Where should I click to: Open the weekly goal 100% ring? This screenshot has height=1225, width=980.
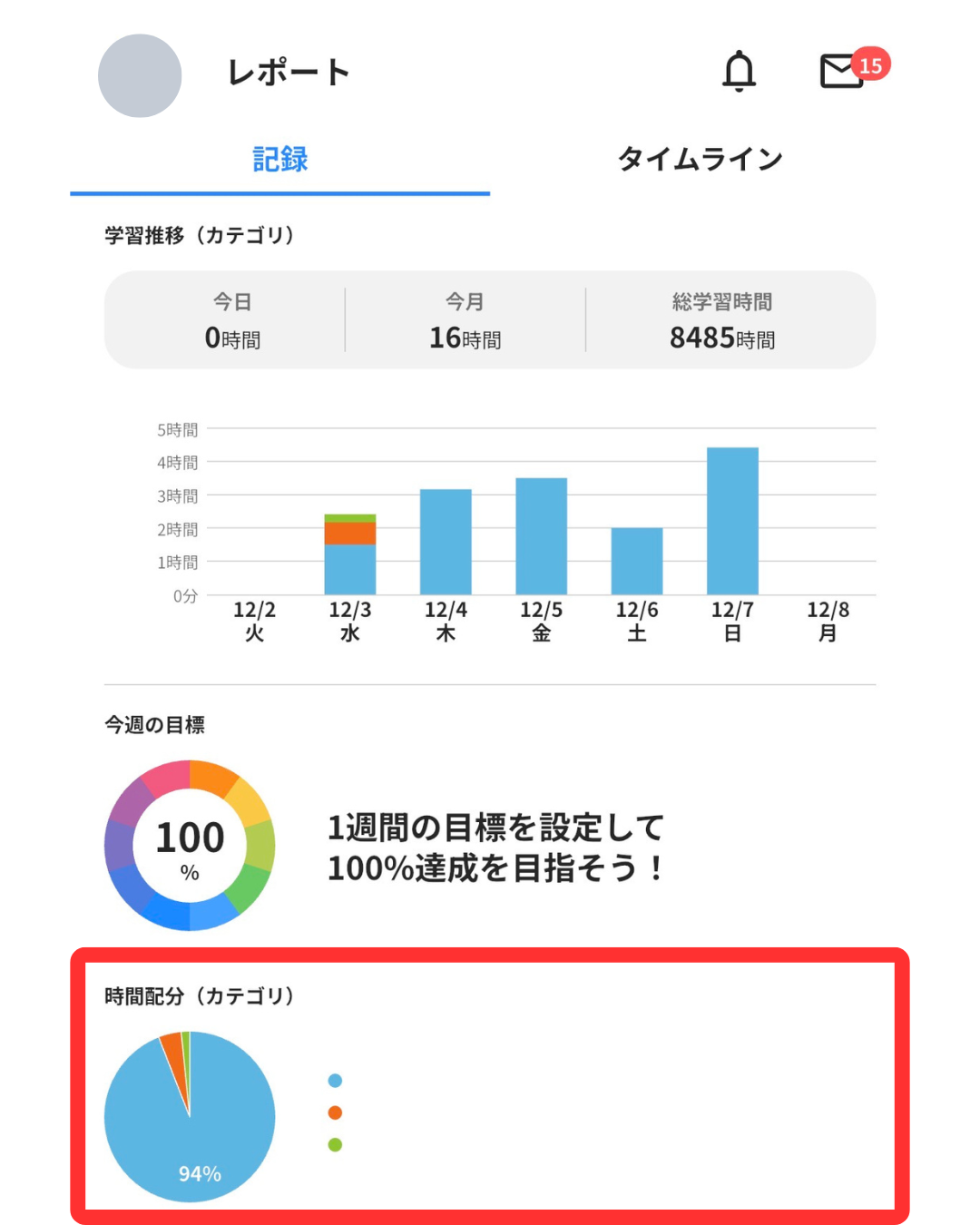pos(190,845)
